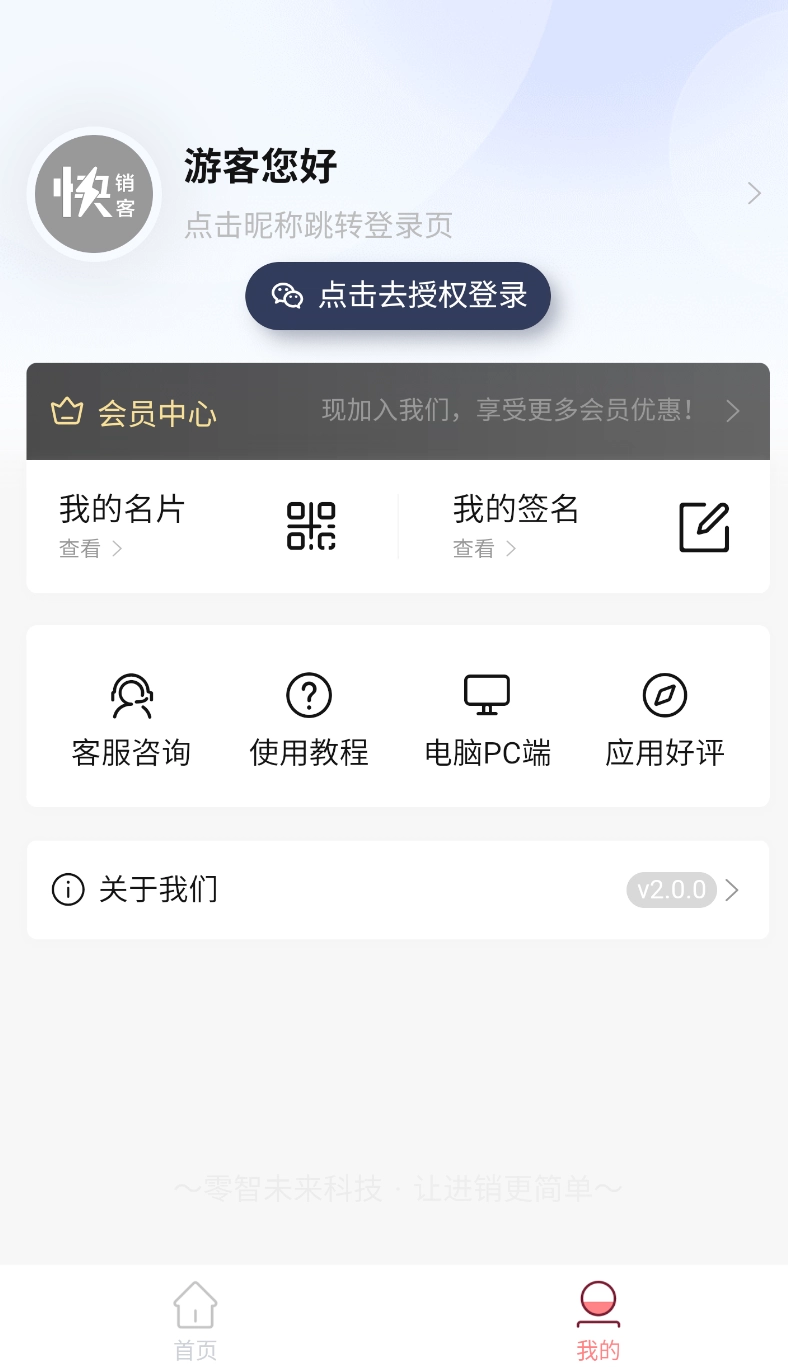Image resolution: width=788 pixels, height=1367 pixels.
Task: Tap the info icon next to 关于我们
Action: 67,889
